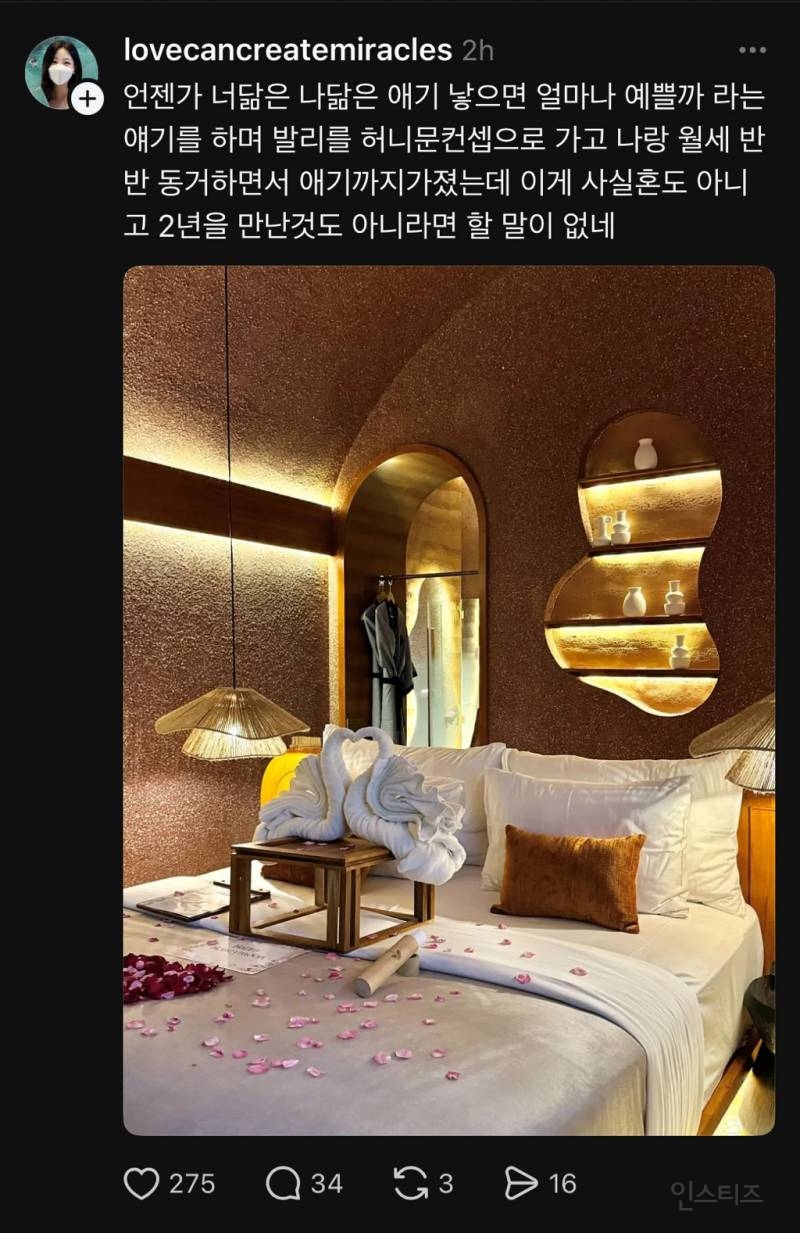Image resolution: width=800 pixels, height=1233 pixels.
Task: Like this post with the heart icon
Action: coord(141,1184)
